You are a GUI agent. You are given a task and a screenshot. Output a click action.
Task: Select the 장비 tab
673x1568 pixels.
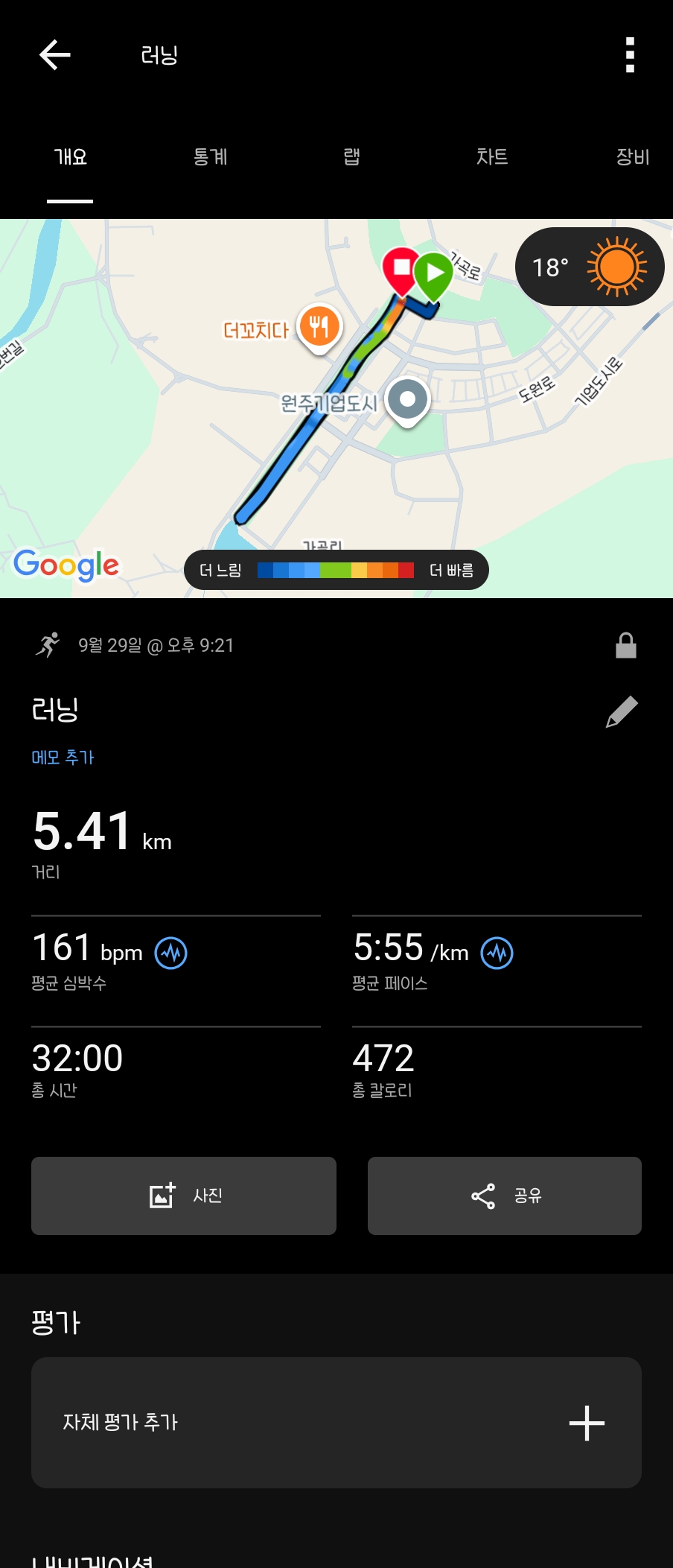(633, 157)
